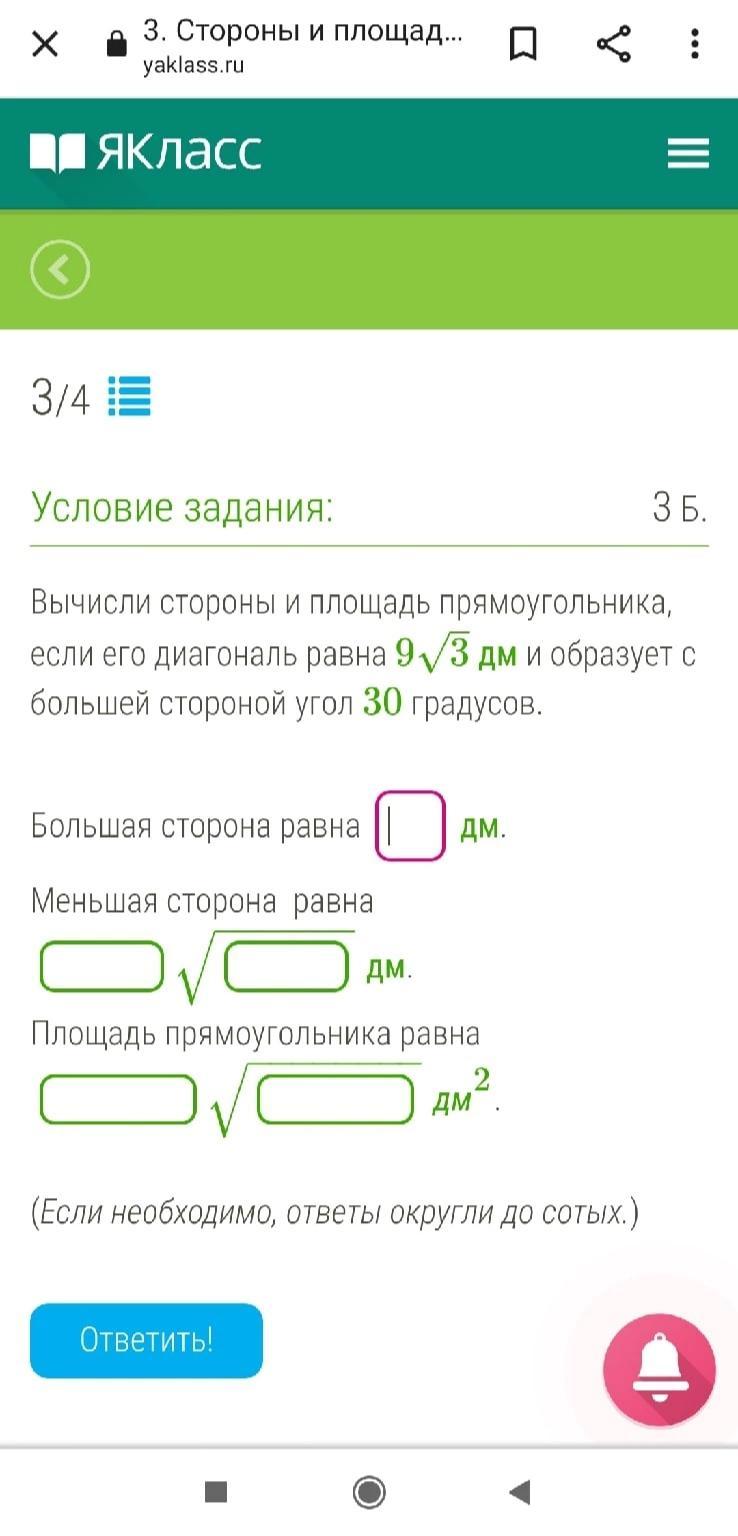Bookmark this yaklass.ru page
This screenshot has height=1536, width=738.
(523, 44)
